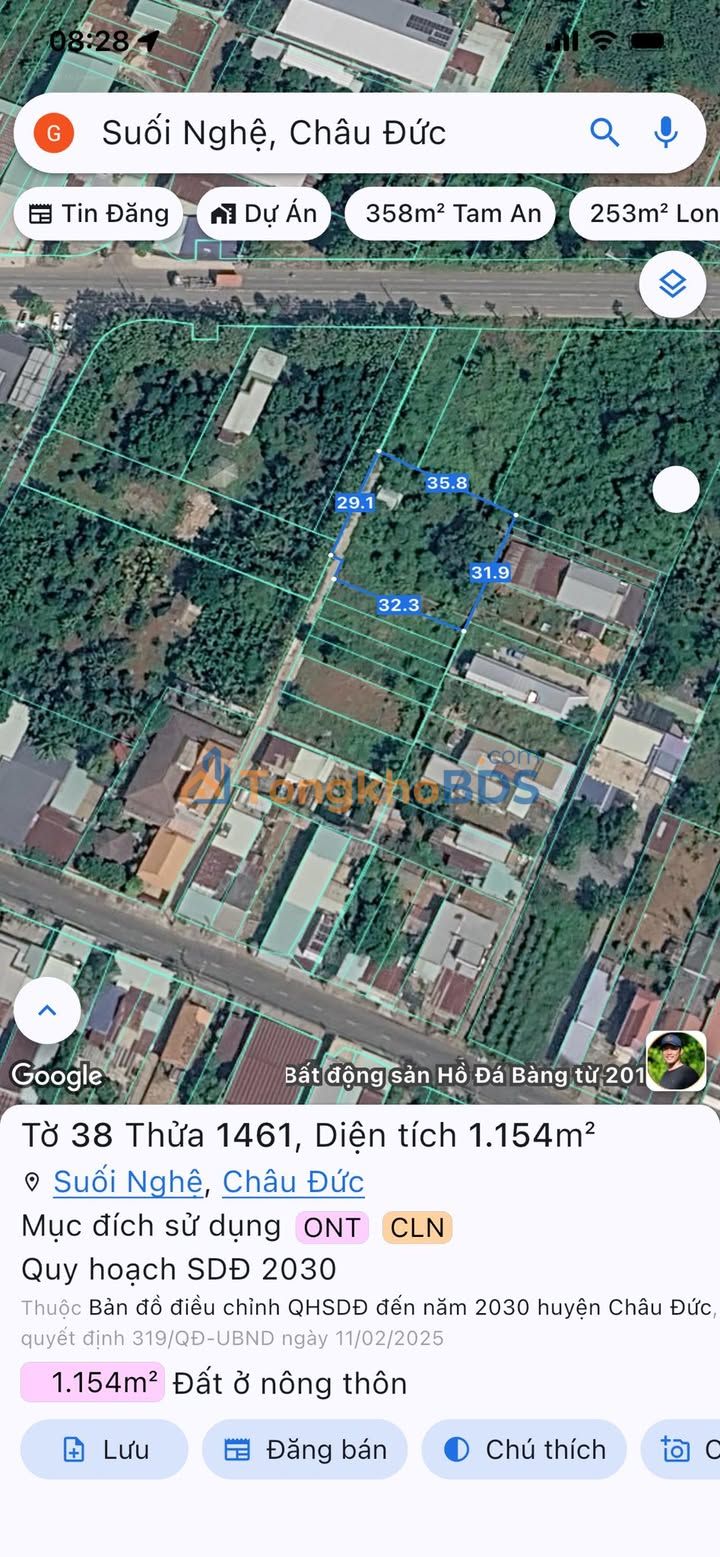Follow the Châu Đức link
720x1557 pixels.
pyautogui.click(x=293, y=1182)
